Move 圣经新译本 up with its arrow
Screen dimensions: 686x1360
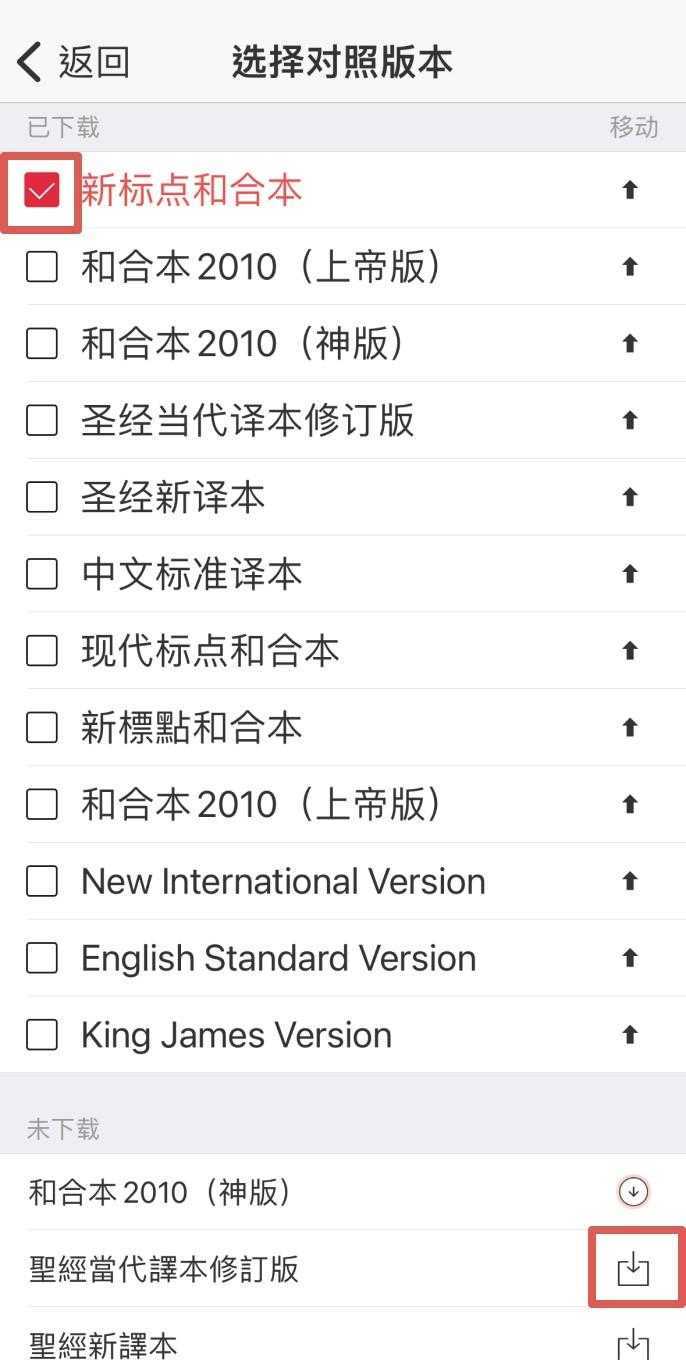click(x=630, y=497)
